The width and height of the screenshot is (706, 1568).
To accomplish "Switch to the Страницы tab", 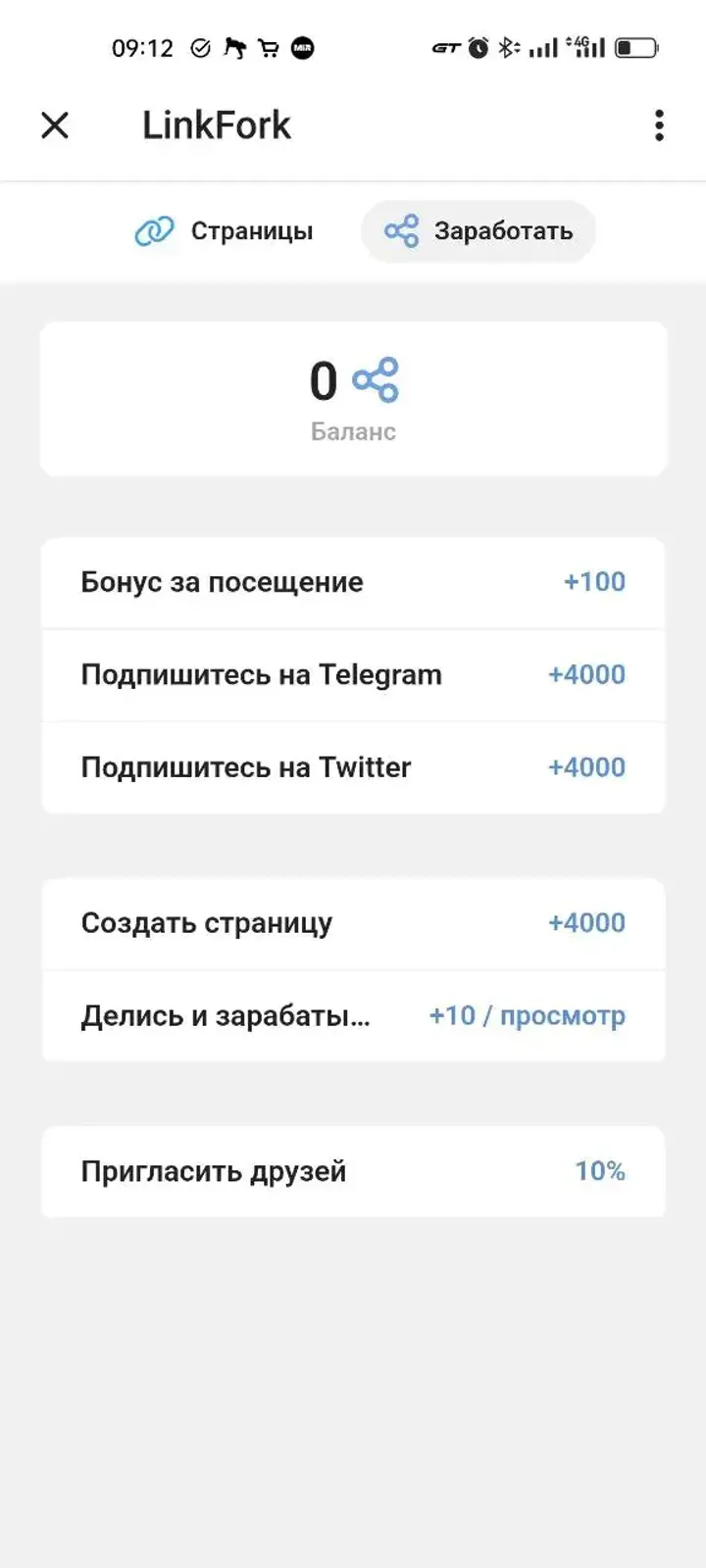I will pyautogui.click(x=224, y=231).
